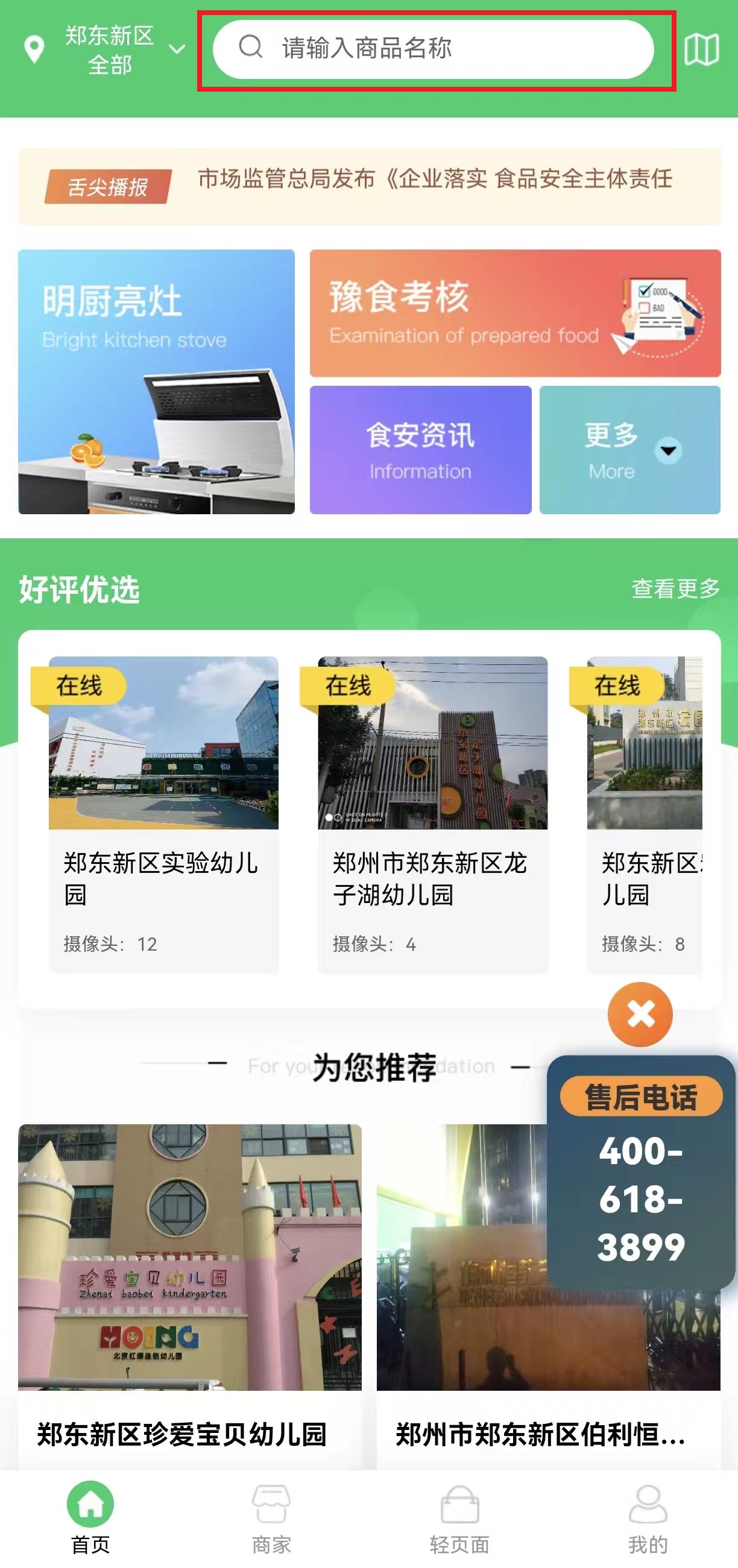The image size is (738, 1568).
Task: Switch to the 商家 tab
Action: pyautogui.click(x=271, y=1517)
